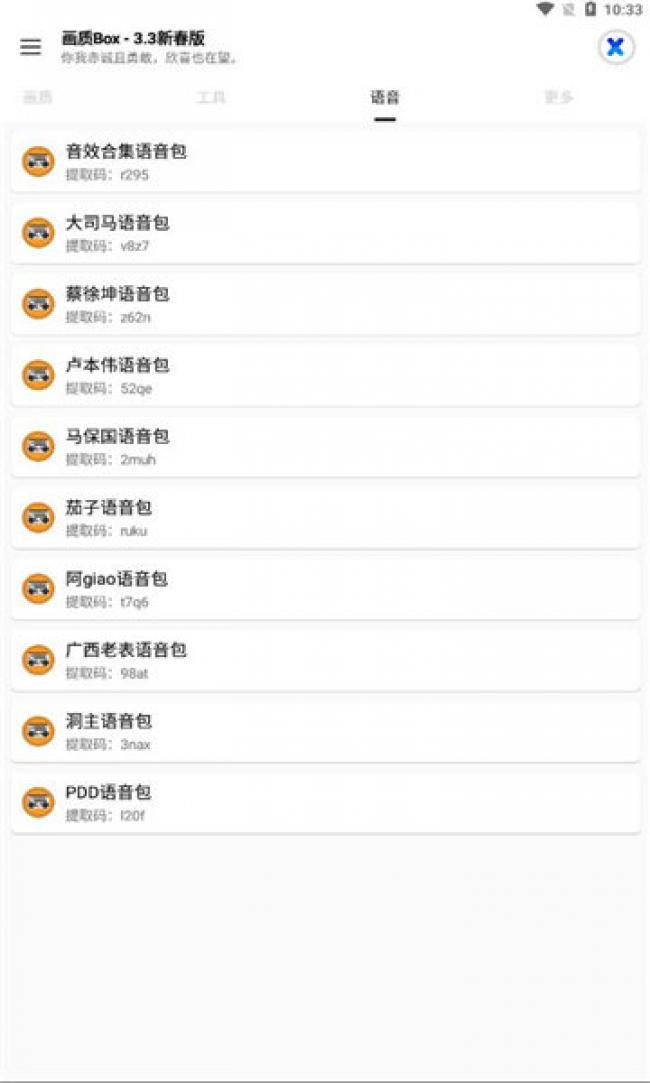Open the hamburger drawer menu
The width and height of the screenshot is (650, 1083).
[x=31, y=47]
